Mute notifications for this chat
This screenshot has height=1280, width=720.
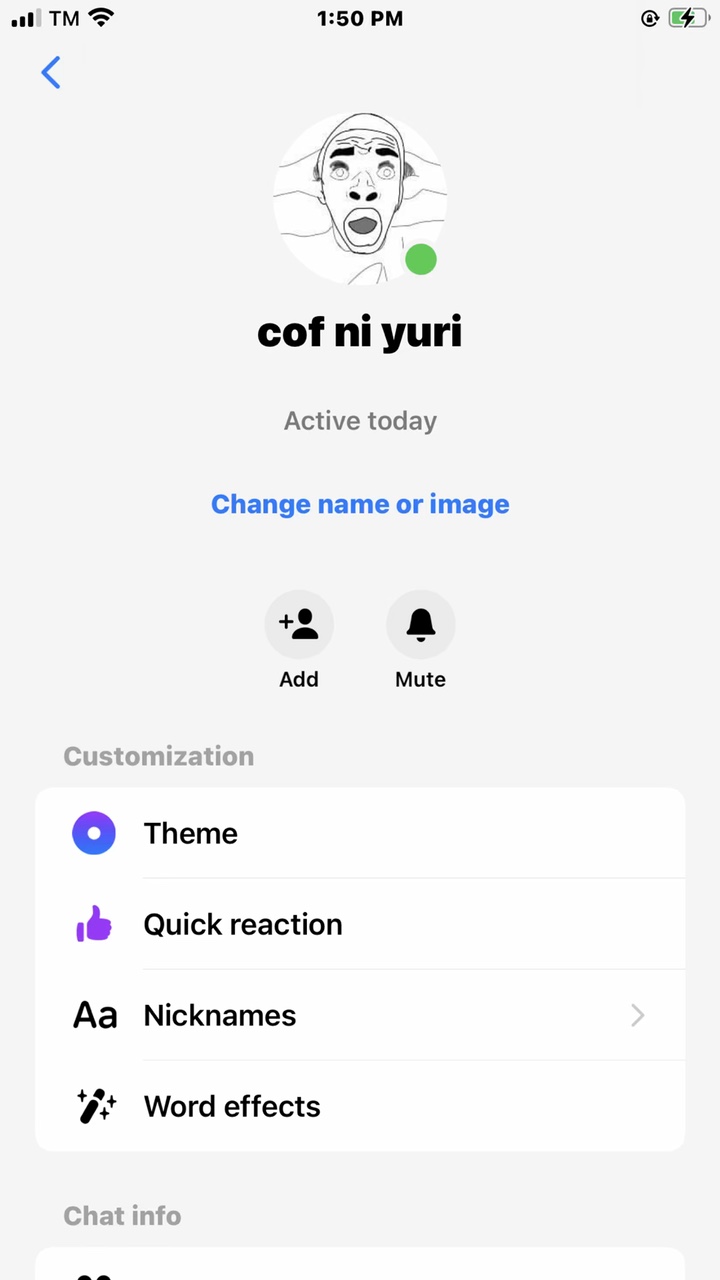(420, 625)
